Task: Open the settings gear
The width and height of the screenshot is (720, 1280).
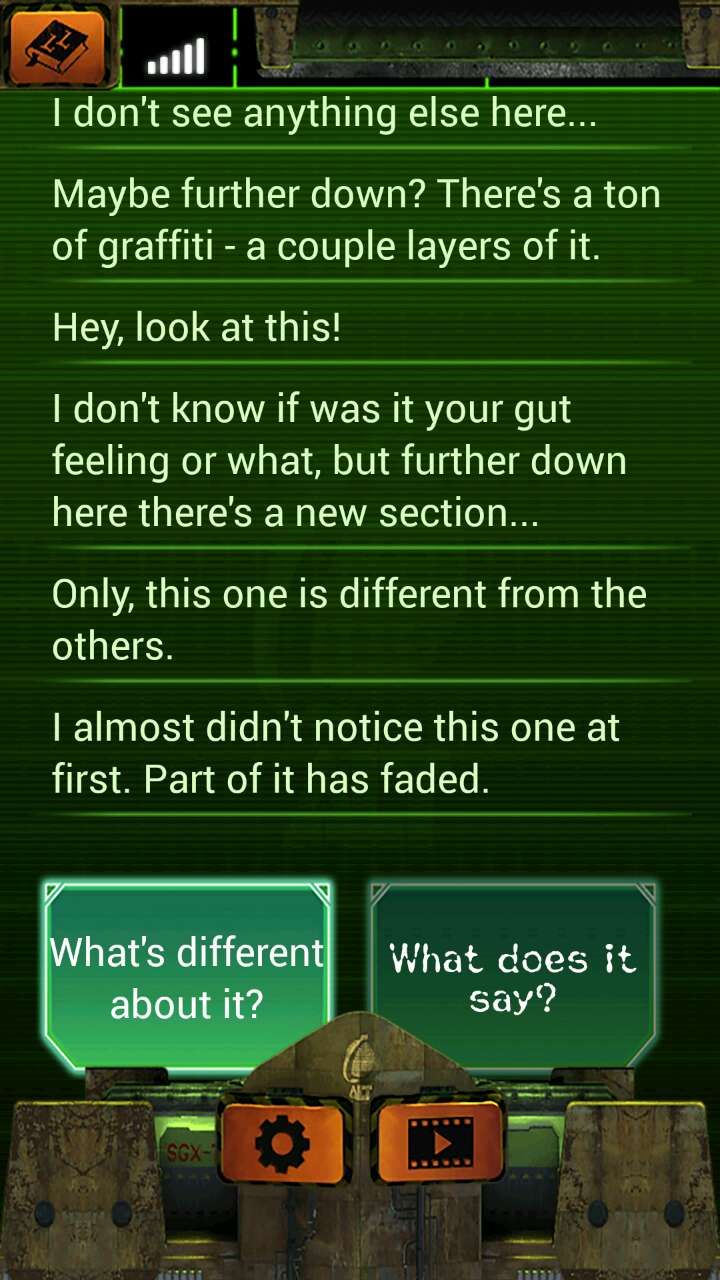Action: pyautogui.click(x=282, y=1142)
